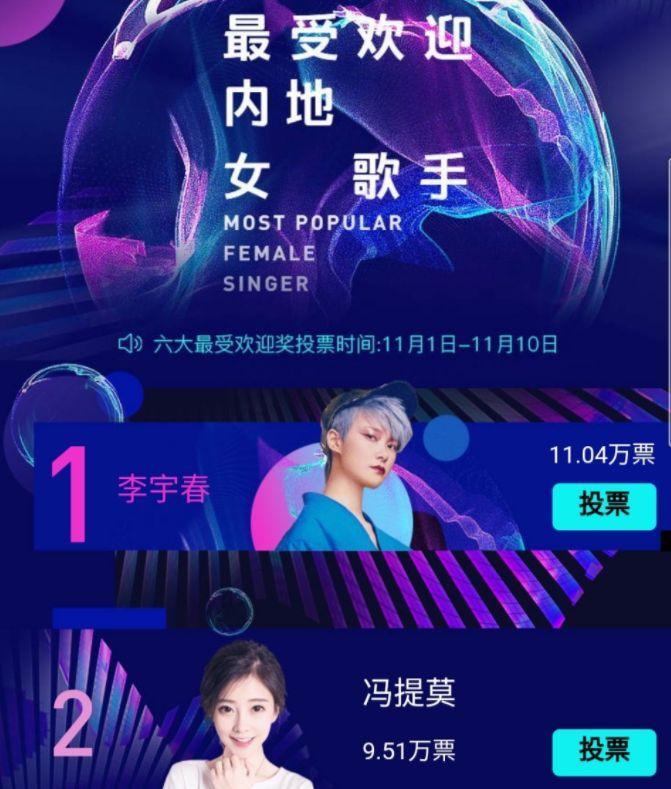Vote for 李宇春
Image resolution: width=671 pixels, height=789 pixels.
[604, 505]
